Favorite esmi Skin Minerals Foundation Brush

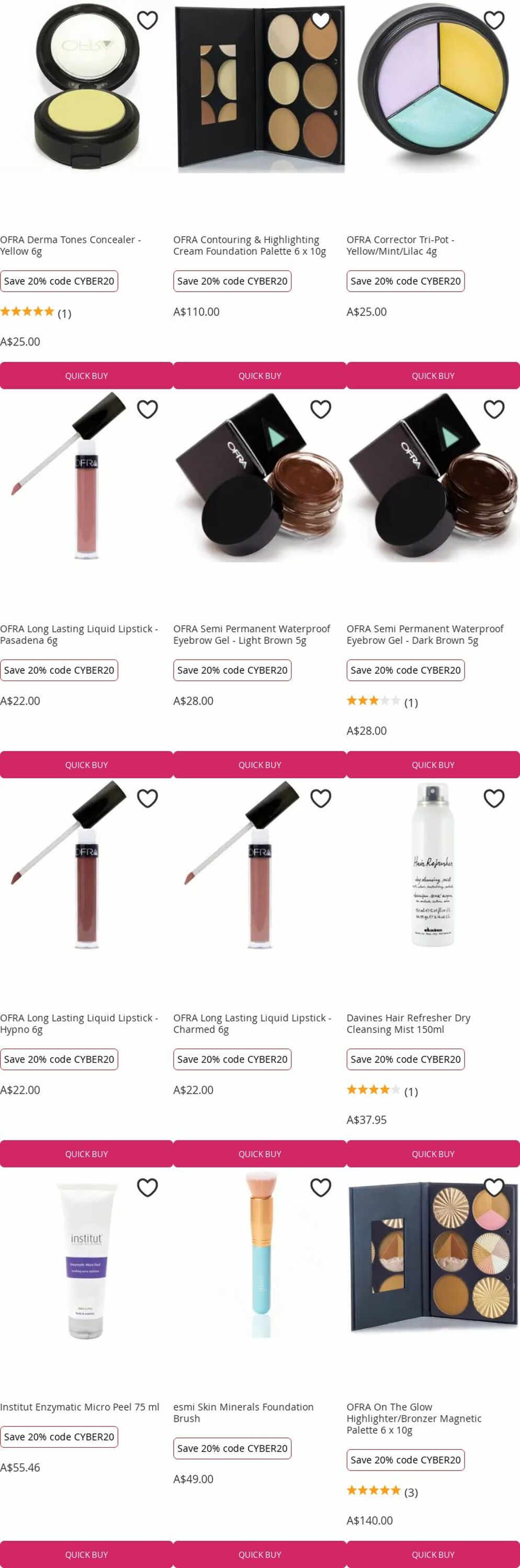[321, 1187]
